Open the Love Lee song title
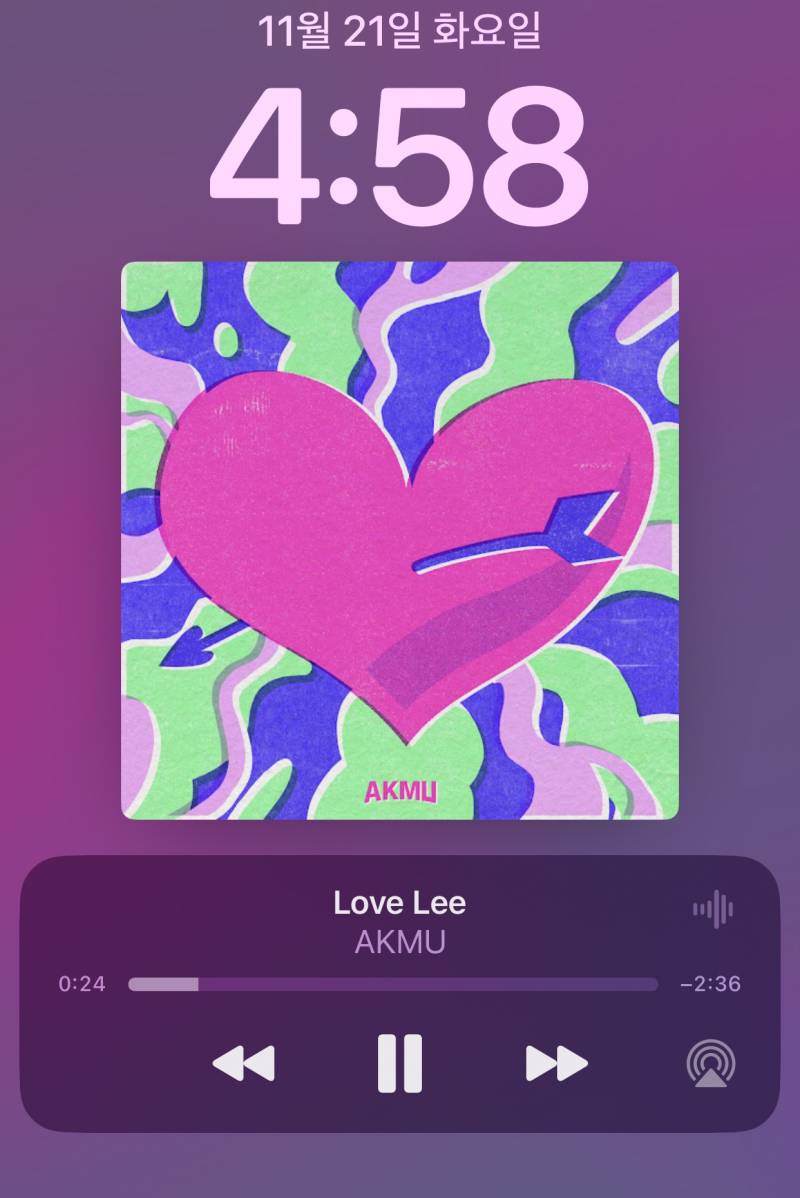 [x=400, y=904]
